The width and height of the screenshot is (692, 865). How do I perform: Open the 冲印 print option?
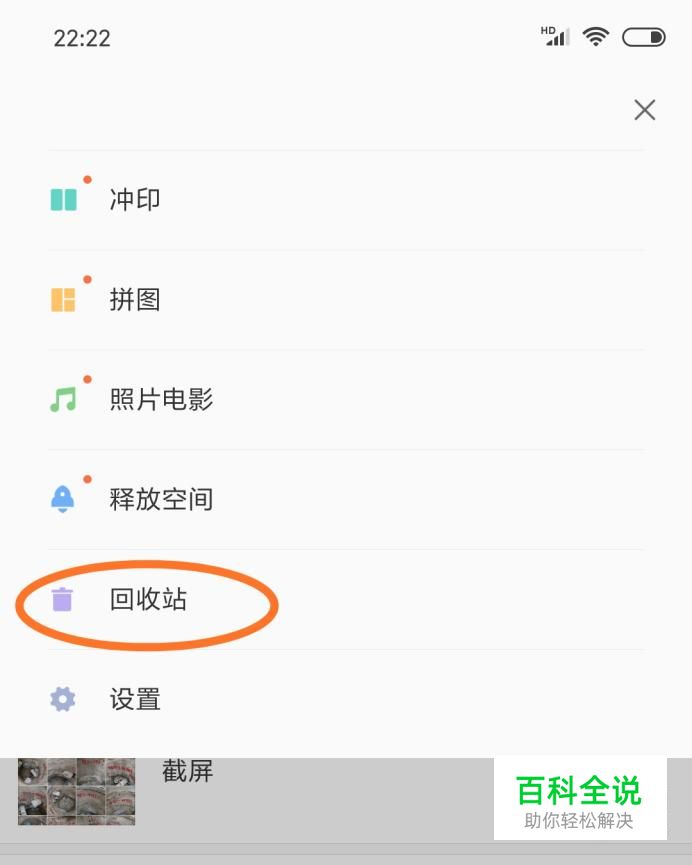point(135,200)
